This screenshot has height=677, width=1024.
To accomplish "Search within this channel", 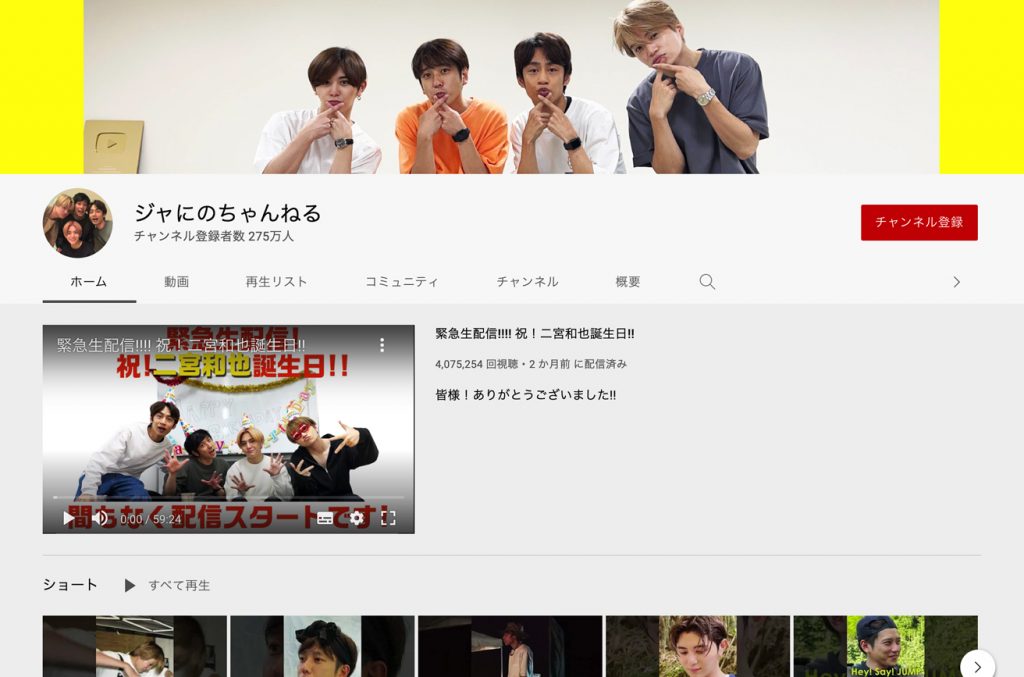I will [707, 282].
